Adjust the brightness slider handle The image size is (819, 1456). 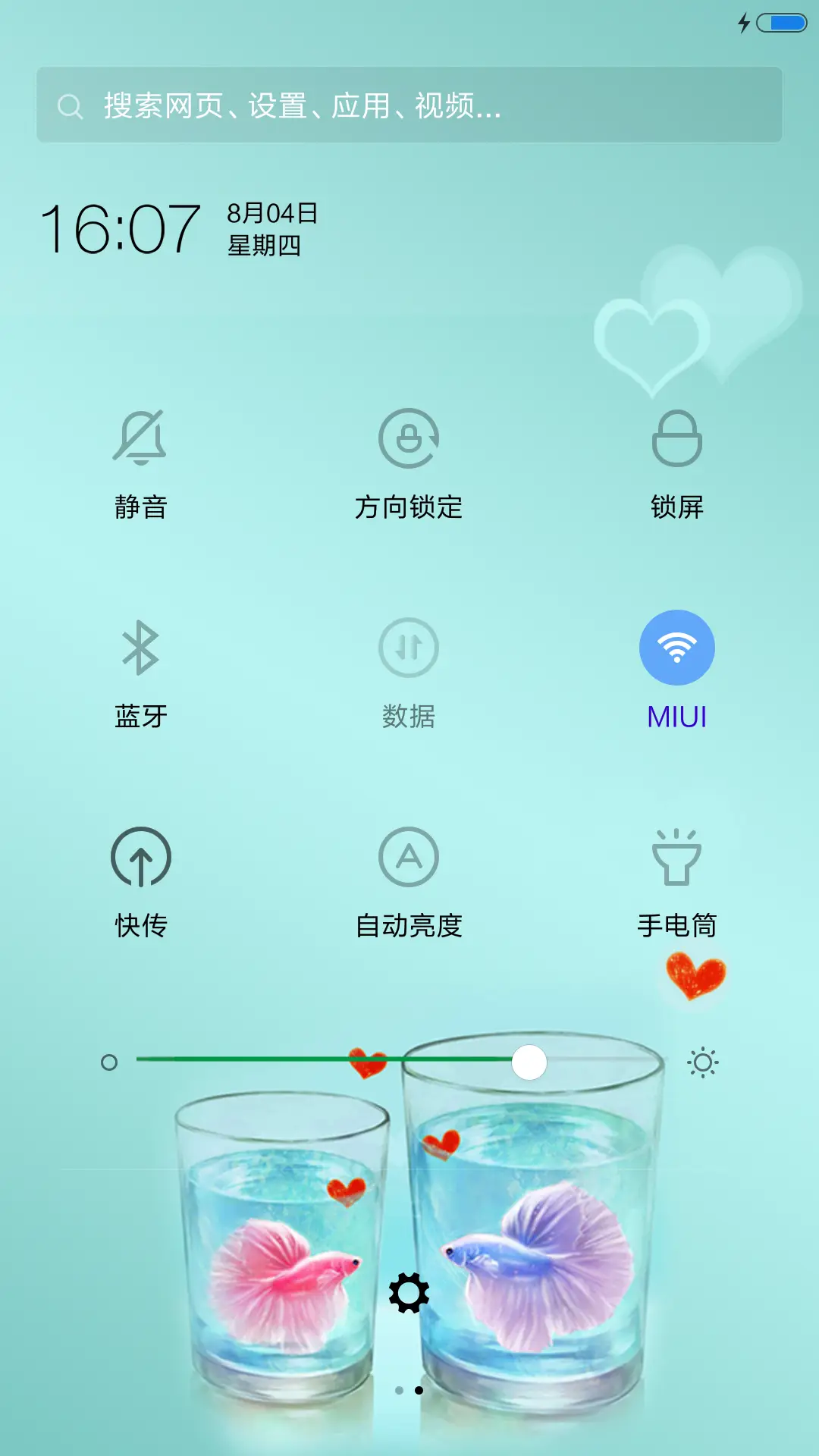[x=531, y=1062]
